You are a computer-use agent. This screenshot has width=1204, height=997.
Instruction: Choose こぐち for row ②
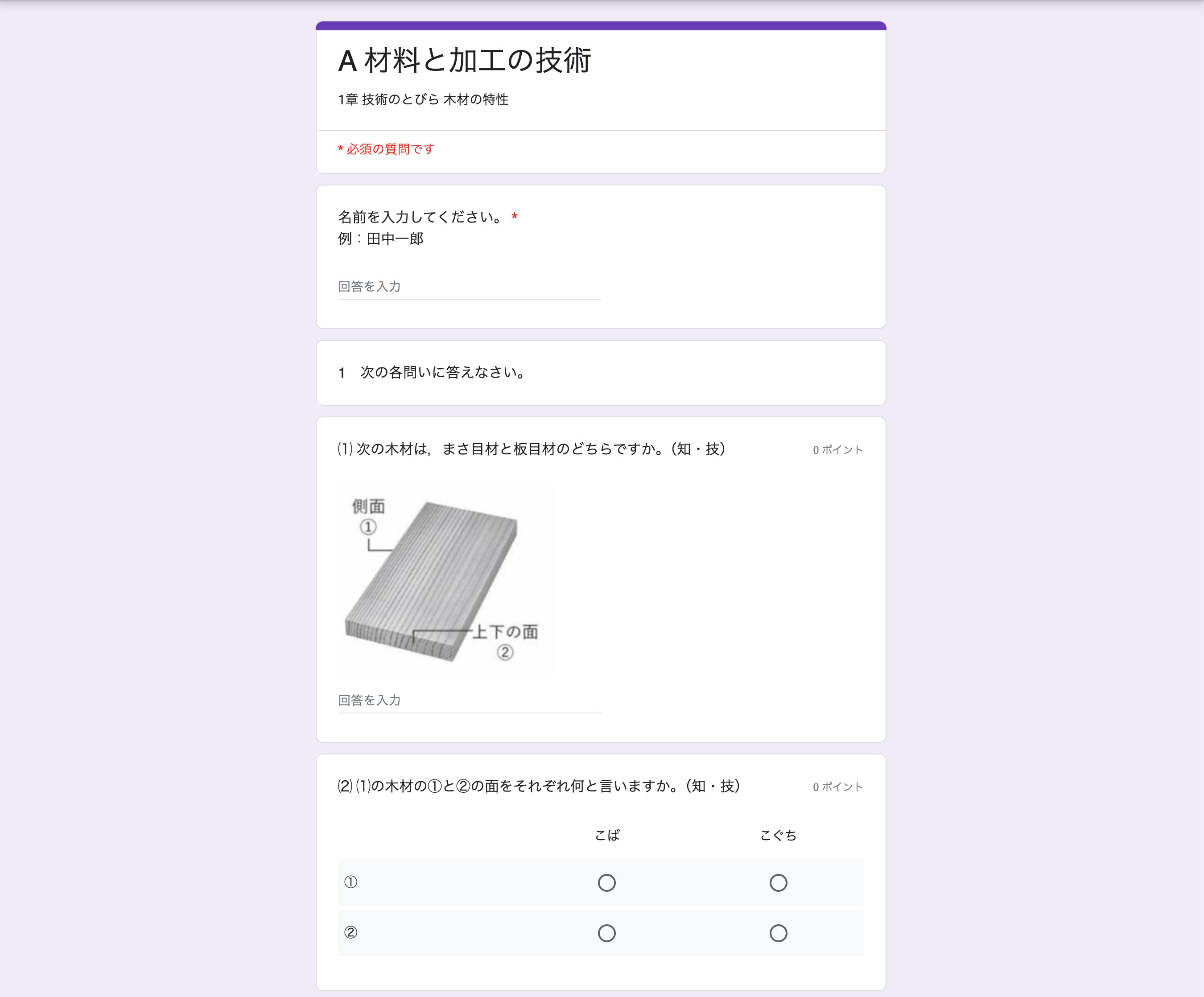[x=778, y=933]
